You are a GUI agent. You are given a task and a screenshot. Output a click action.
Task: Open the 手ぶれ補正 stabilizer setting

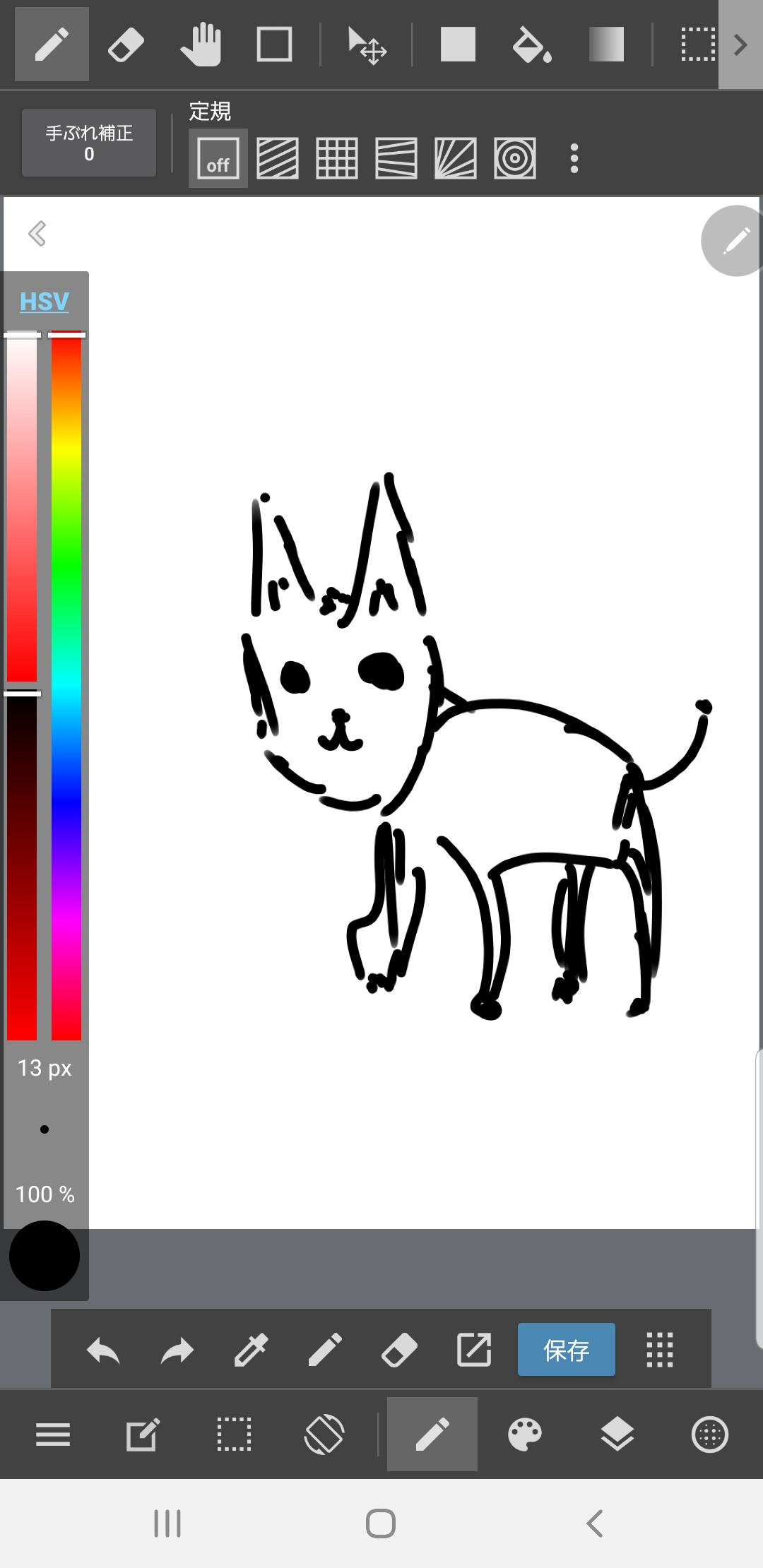click(x=89, y=143)
